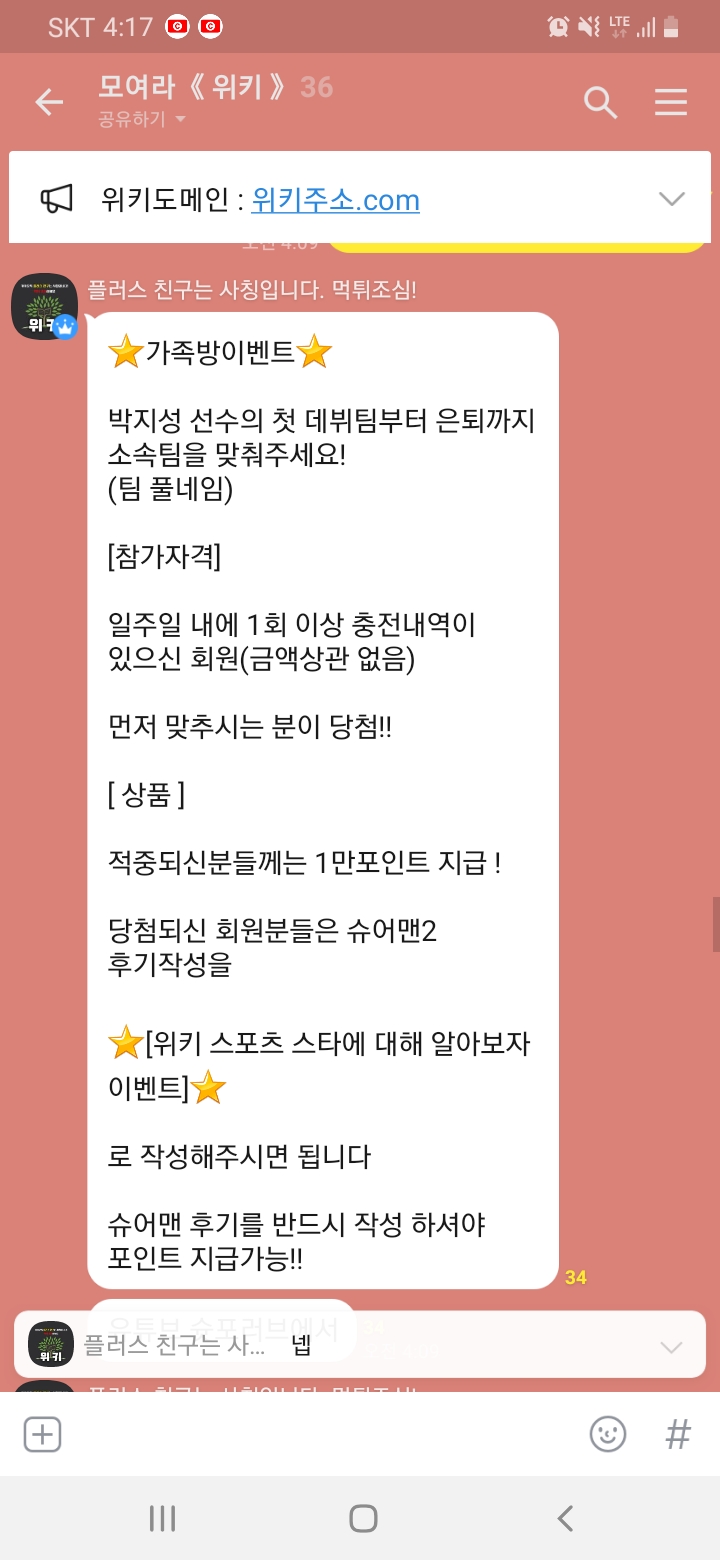Tap the system home button
720x1560 pixels.
pyautogui.click(x=363, y=1519)
